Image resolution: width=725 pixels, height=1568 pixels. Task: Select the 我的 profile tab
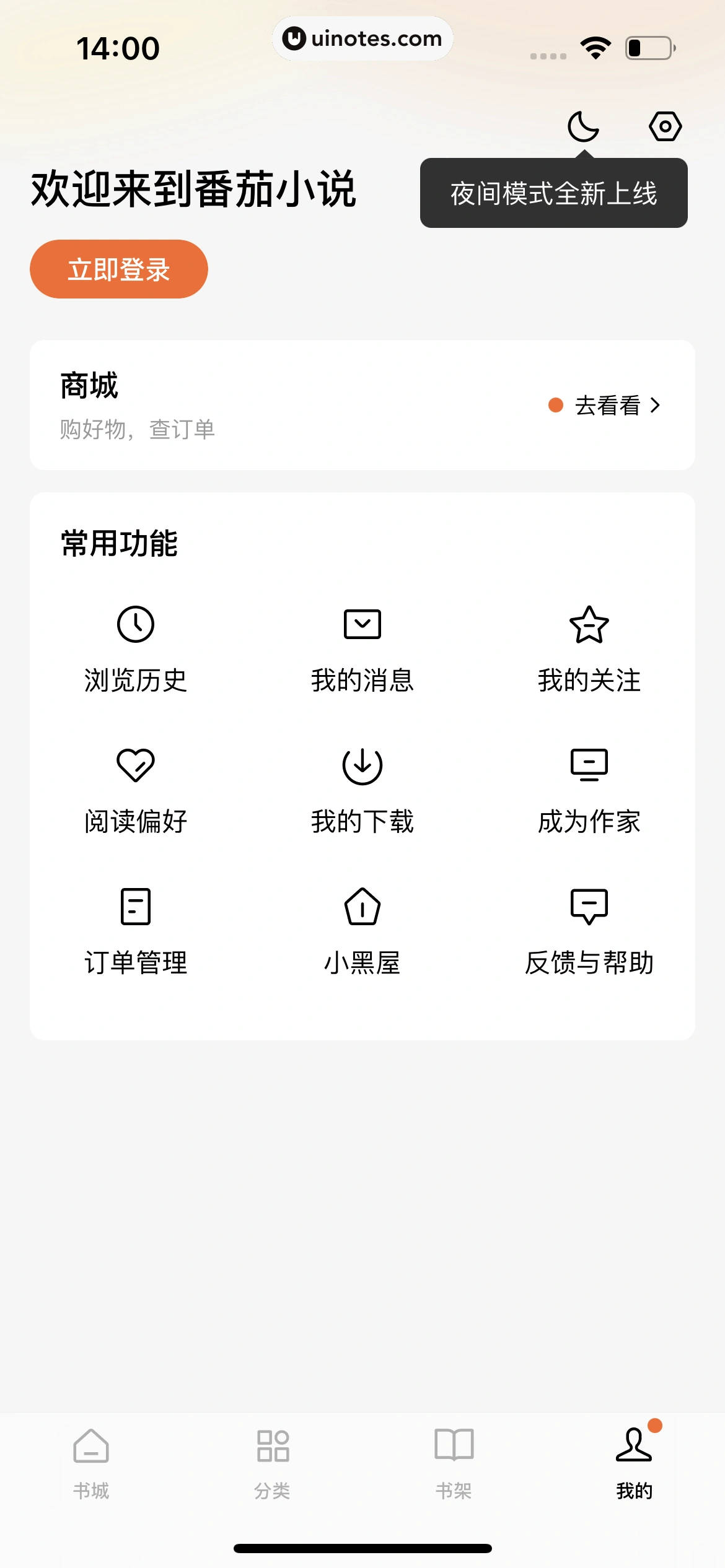[635, 1463]
